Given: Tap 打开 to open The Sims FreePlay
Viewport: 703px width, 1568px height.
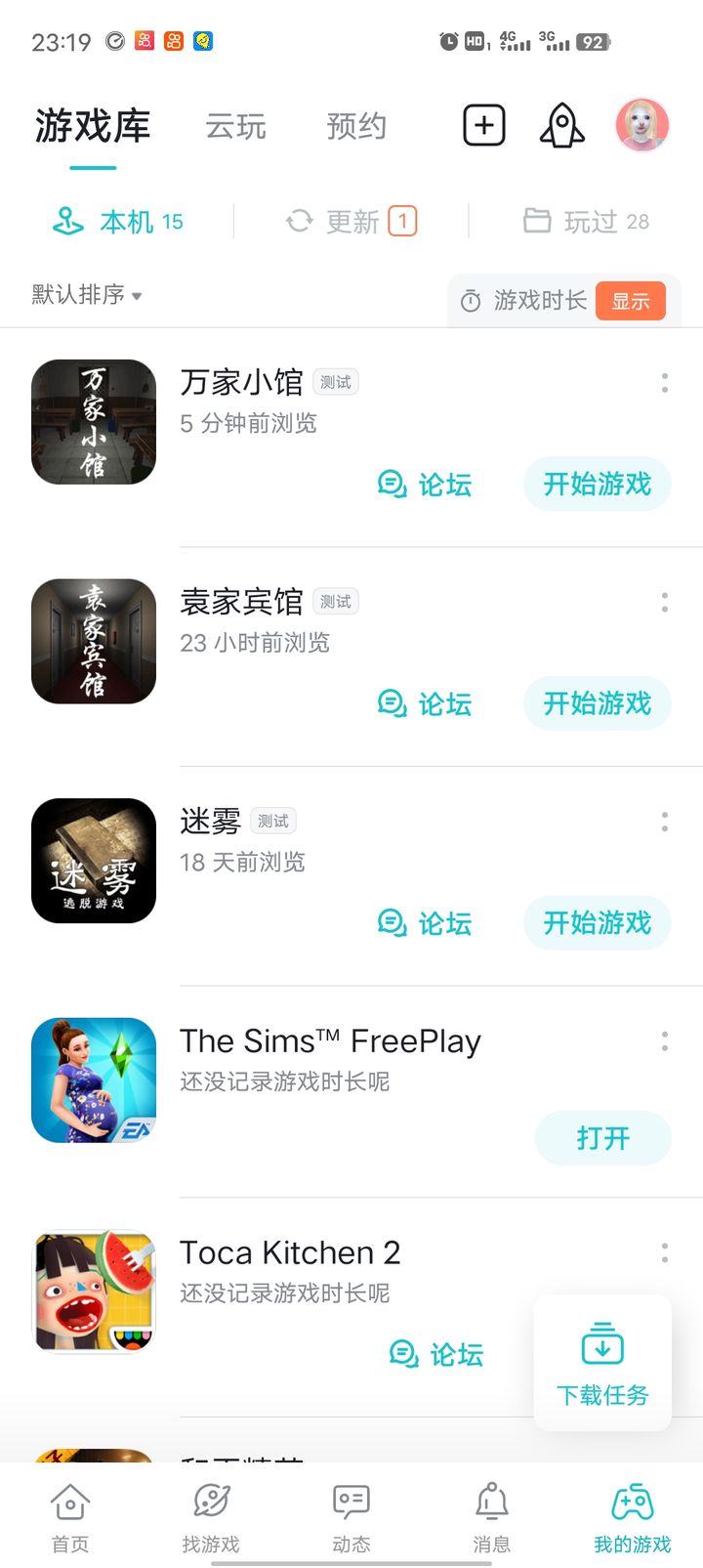Looking at the screenshot, I should pos(602,1137).
